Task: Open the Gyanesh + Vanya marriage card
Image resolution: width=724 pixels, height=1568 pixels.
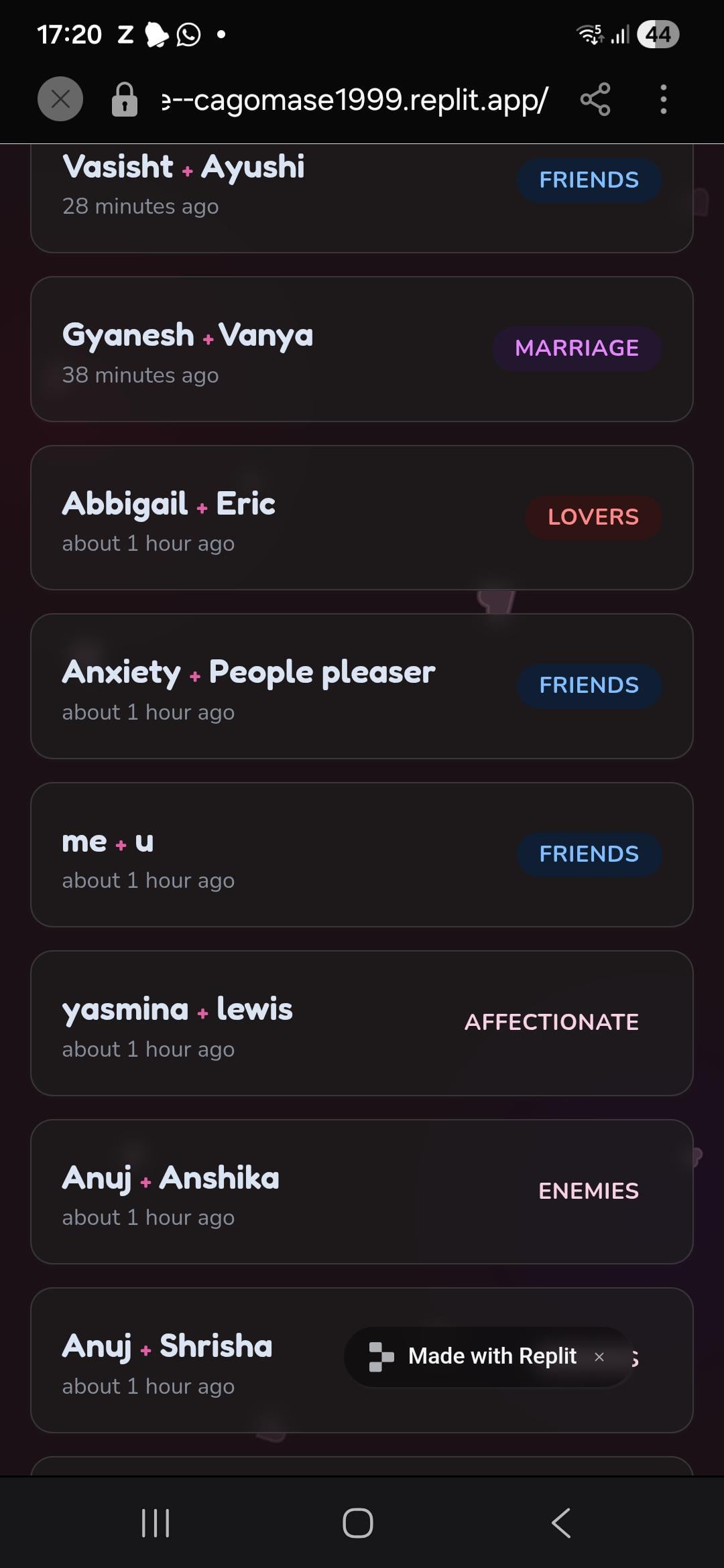Action: [268, 349]
